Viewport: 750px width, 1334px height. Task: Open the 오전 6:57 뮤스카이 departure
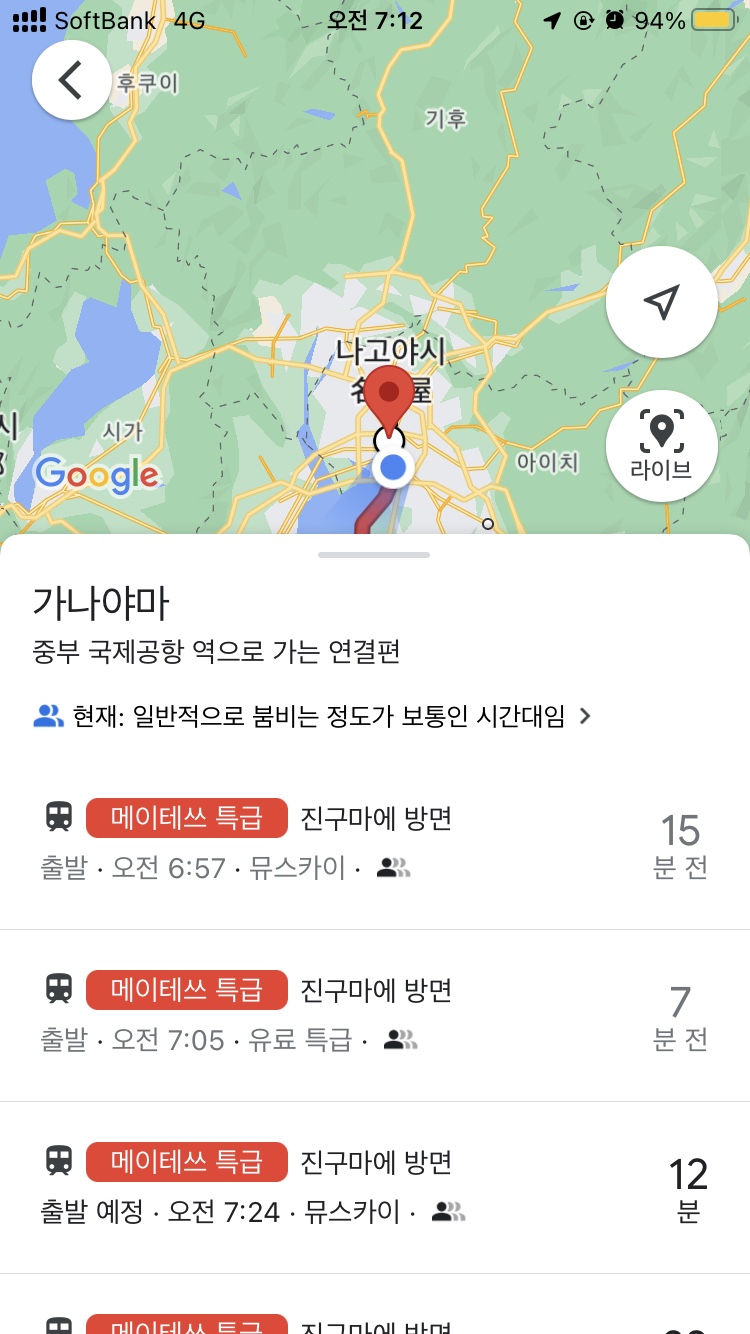(x=374, y=843)
